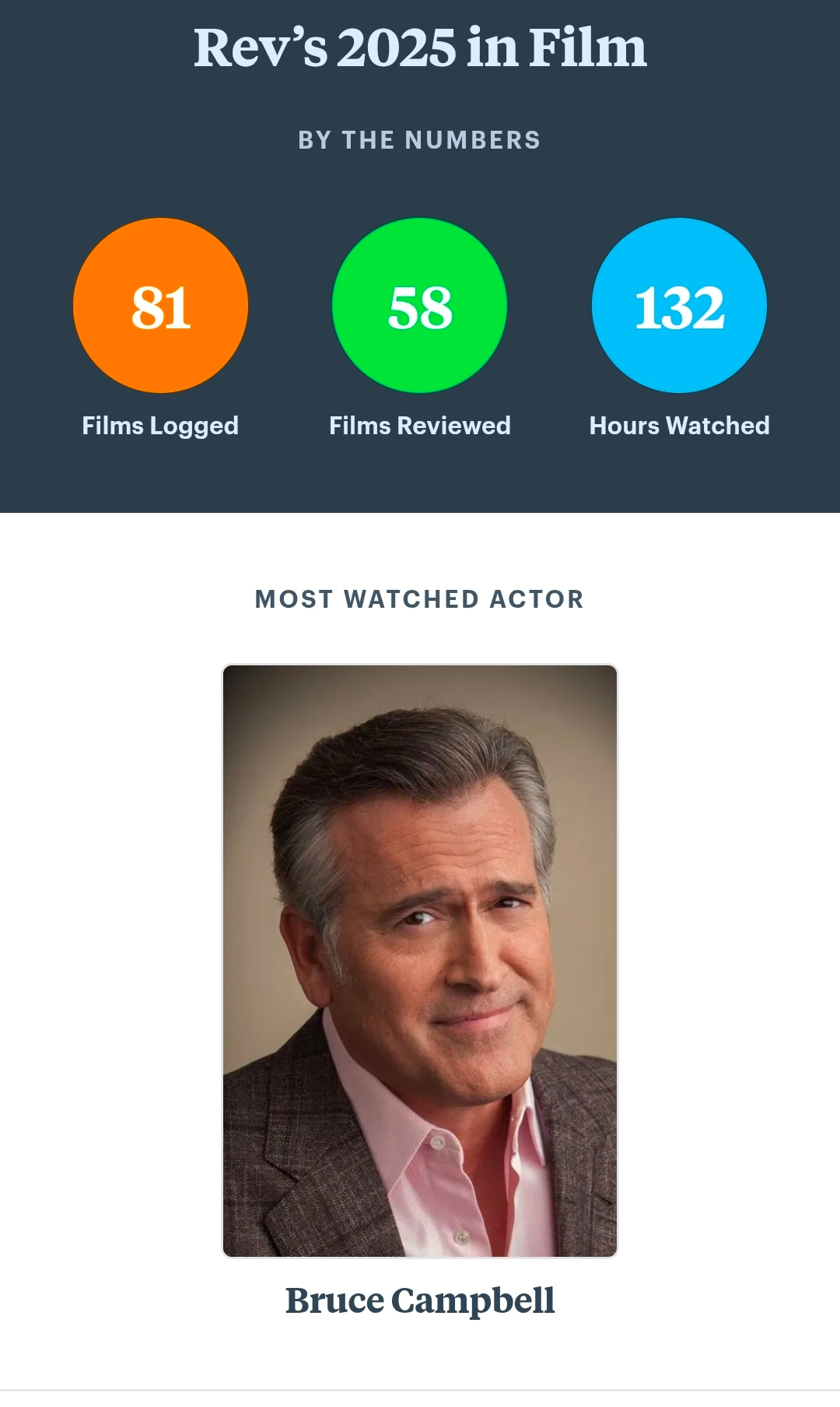Open the Bruce Campbell name link

coord(420,1301)
